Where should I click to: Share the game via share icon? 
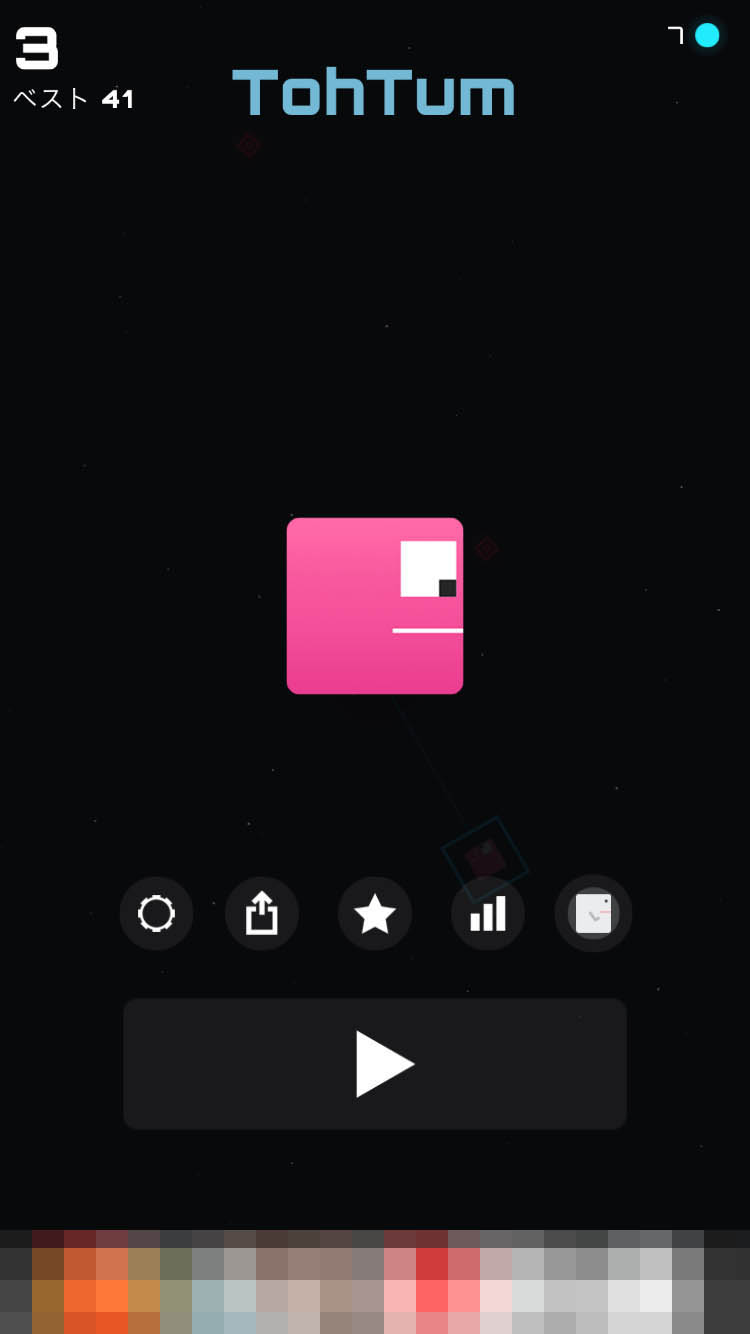click(262, 913)
